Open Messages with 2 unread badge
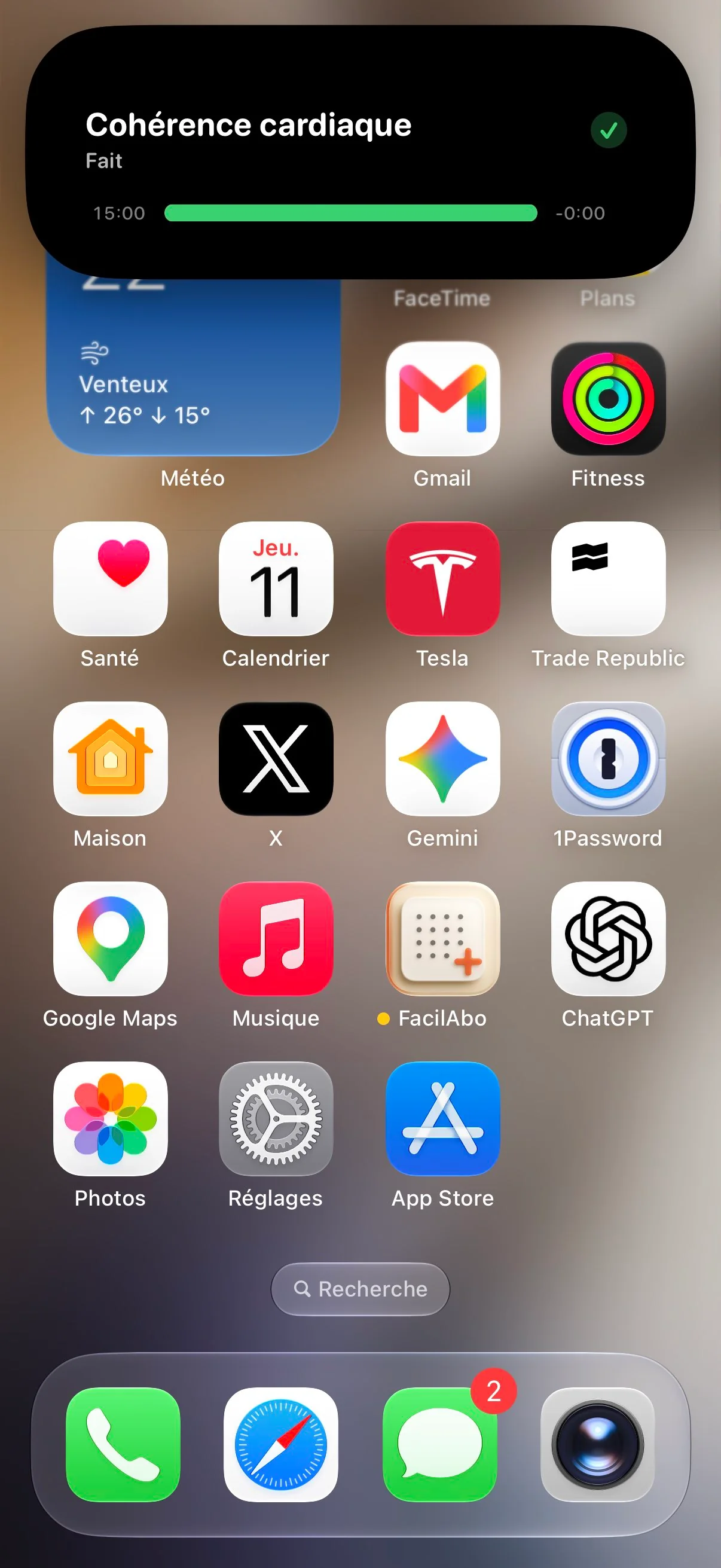The height and width of the screenshot is (1568, 721). pos(440,1444)
